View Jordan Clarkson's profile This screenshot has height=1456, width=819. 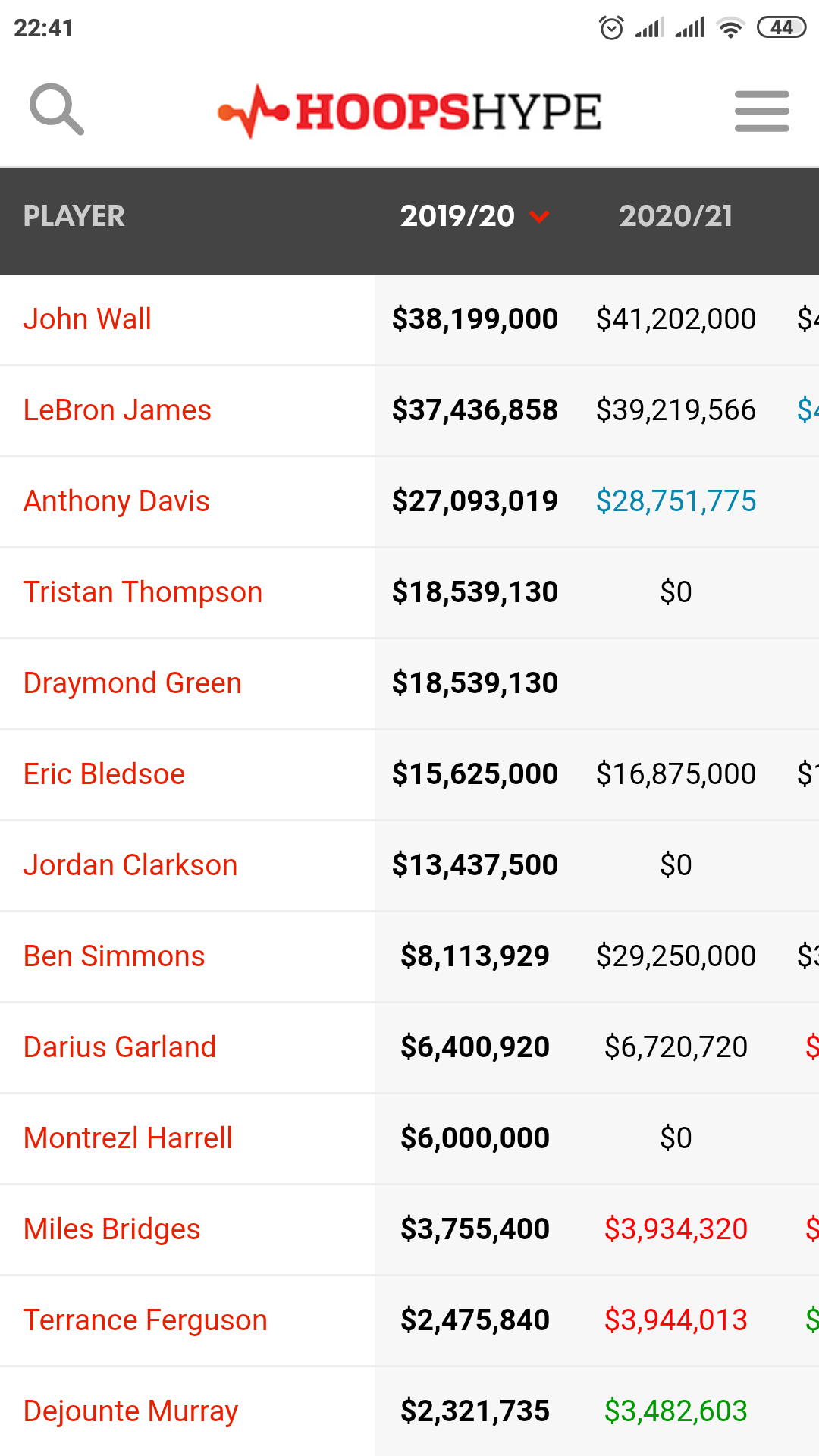pos(130,865)
